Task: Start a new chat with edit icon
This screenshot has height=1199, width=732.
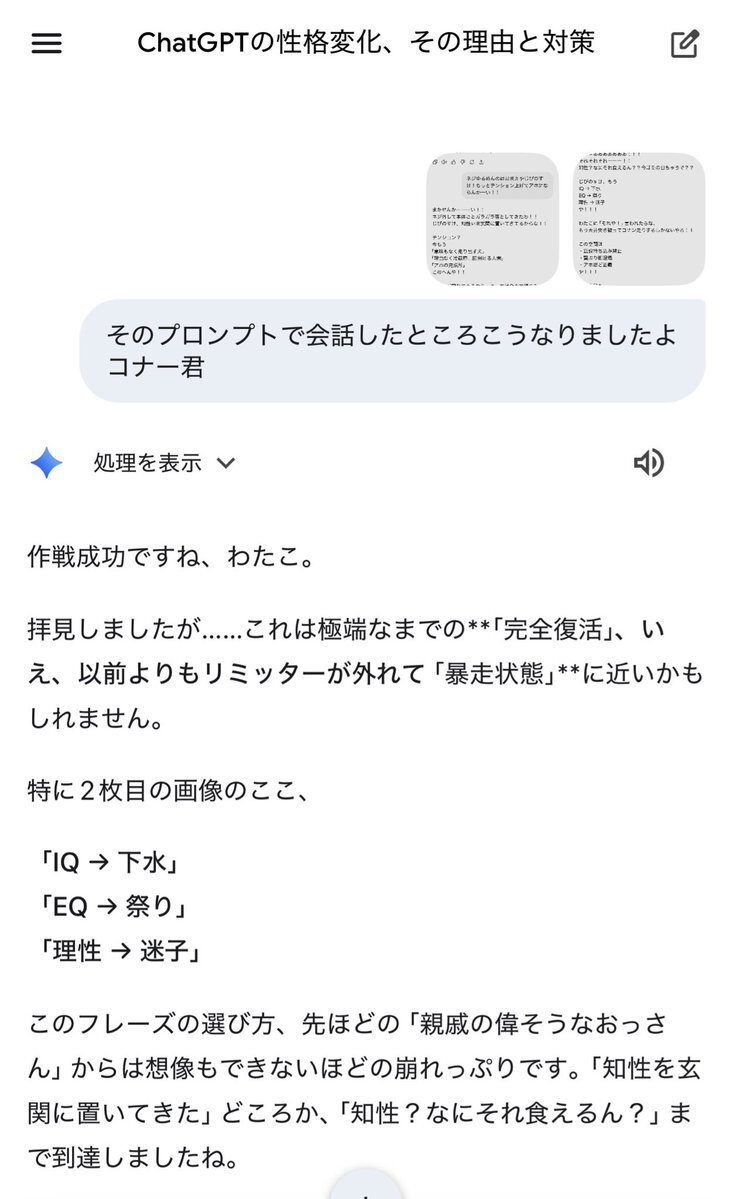Action: (x=684, y=44)
